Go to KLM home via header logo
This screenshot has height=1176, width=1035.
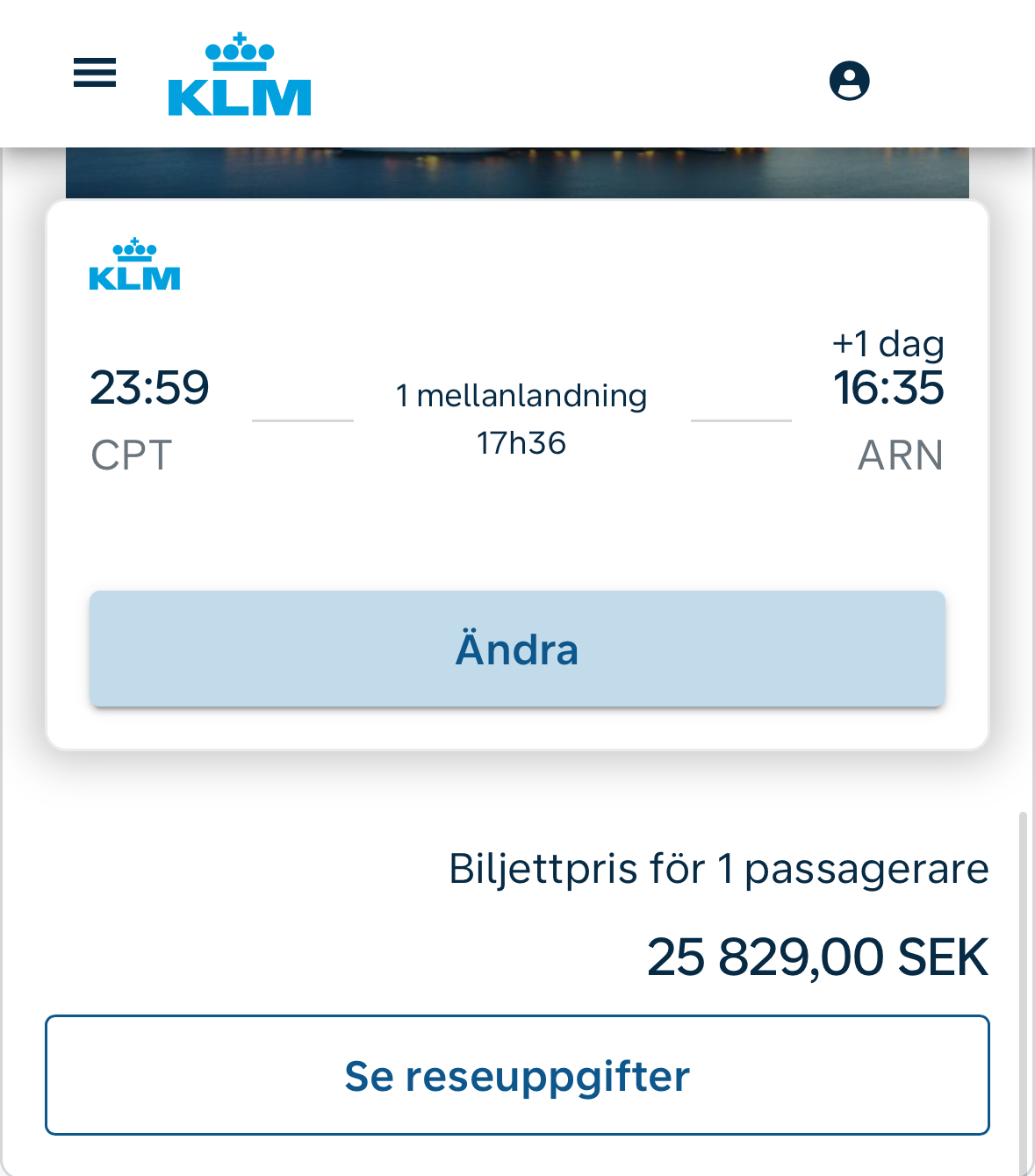click(240, 77)
